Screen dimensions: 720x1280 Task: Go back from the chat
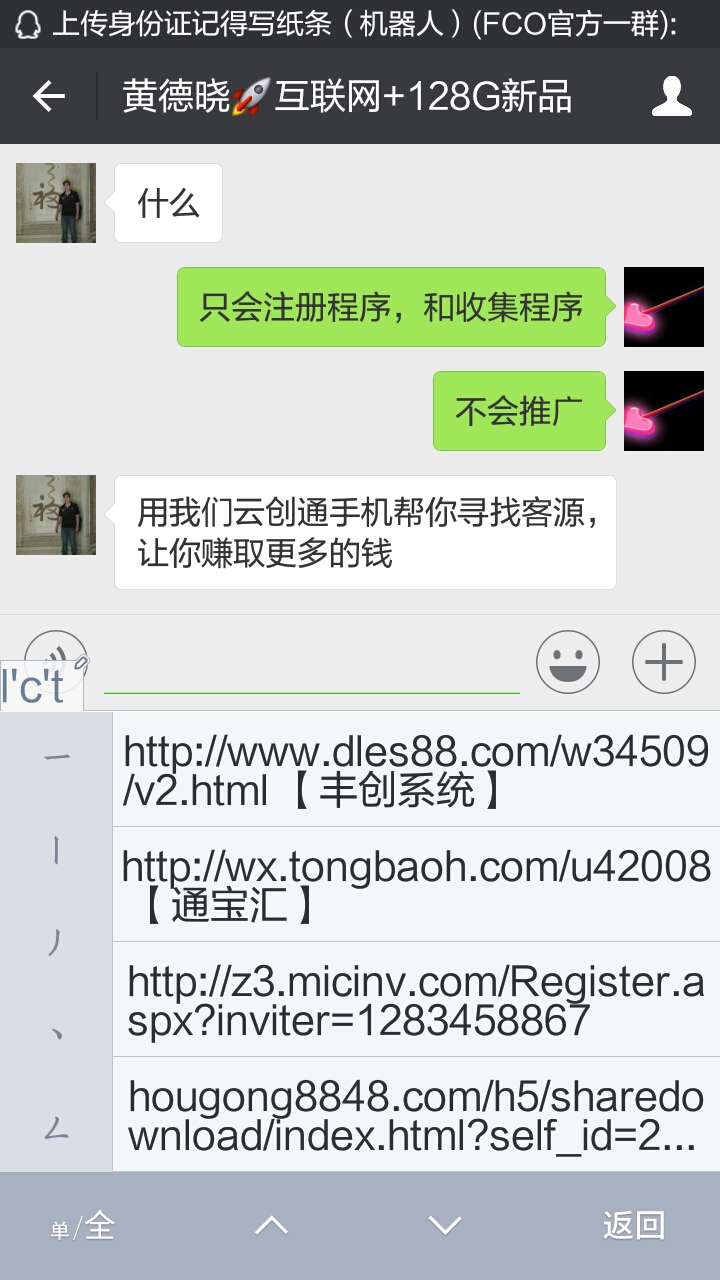coord(49,96)
